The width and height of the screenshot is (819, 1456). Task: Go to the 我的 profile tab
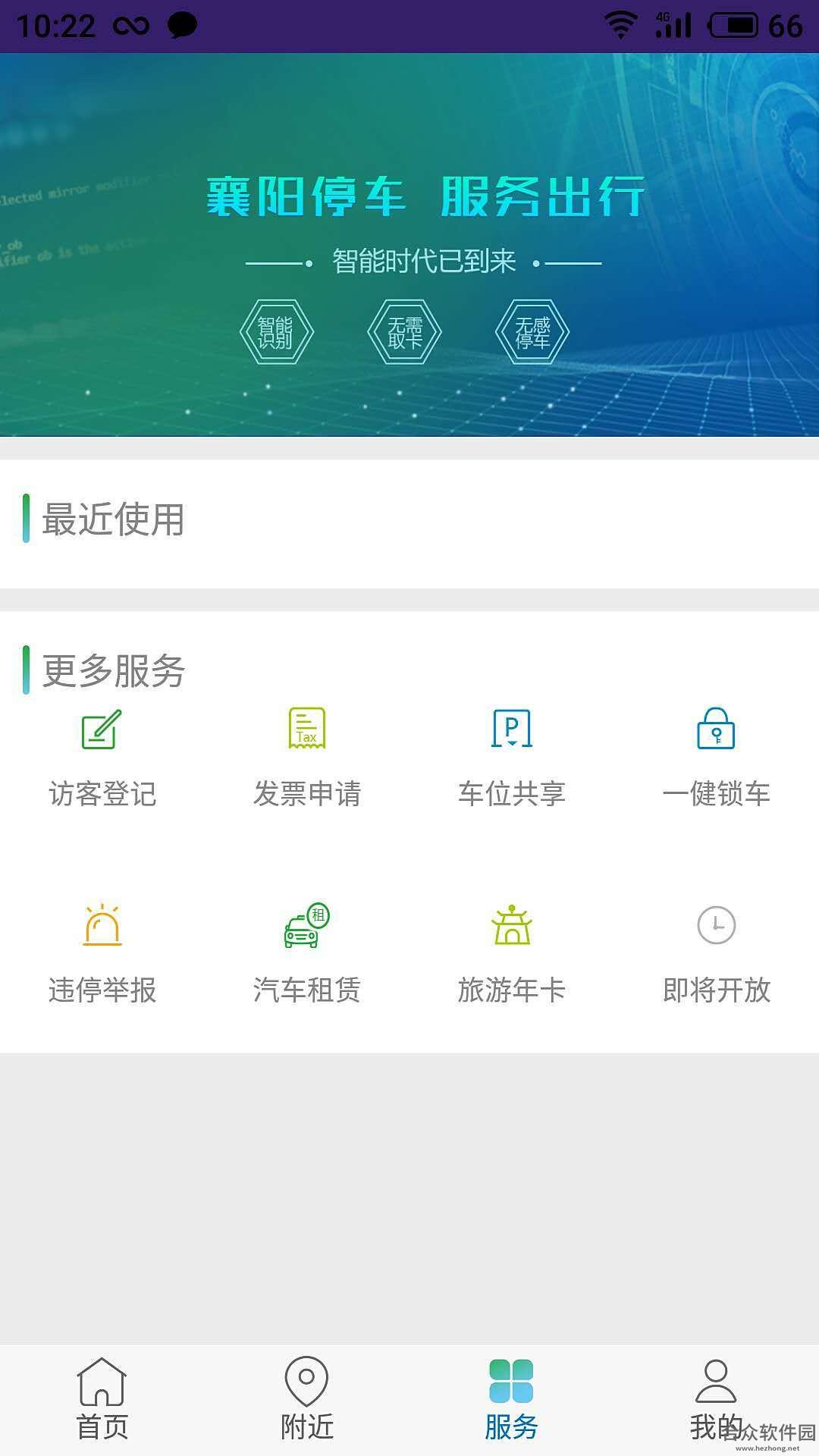[717, 1400]
